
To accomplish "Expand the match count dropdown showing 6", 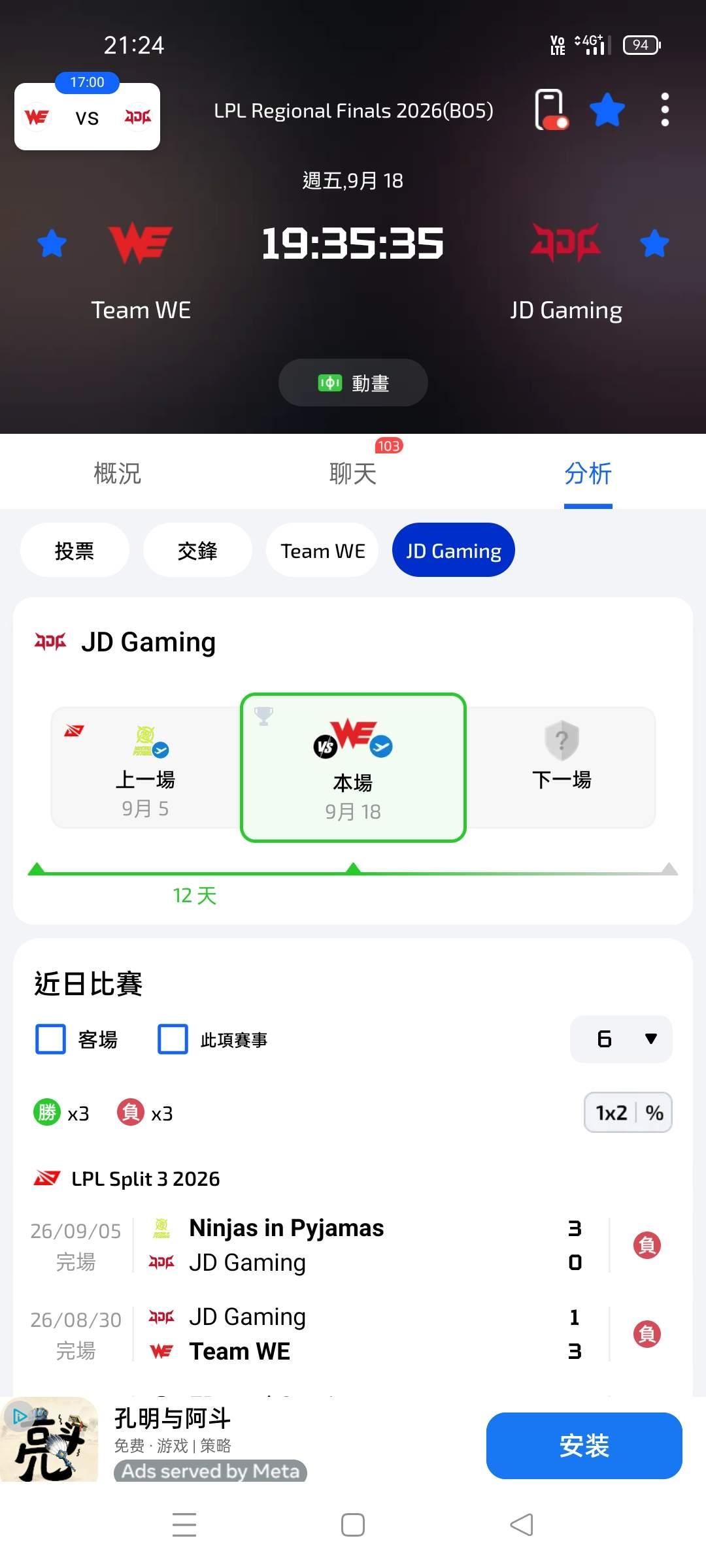I will point(621,1039).
